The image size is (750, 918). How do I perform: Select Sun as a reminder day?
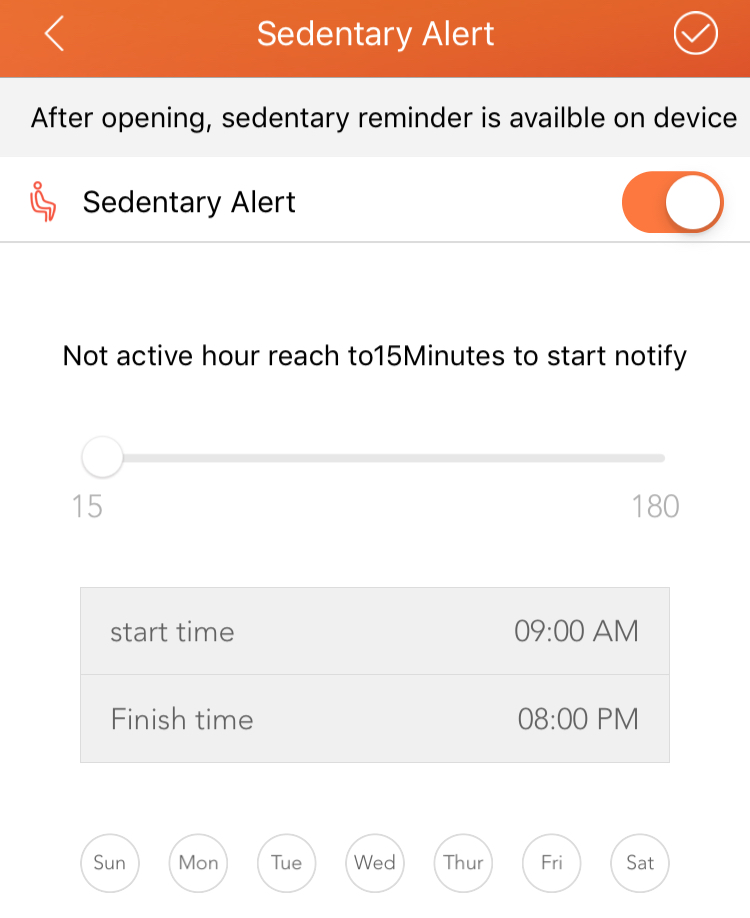[110, 863]
